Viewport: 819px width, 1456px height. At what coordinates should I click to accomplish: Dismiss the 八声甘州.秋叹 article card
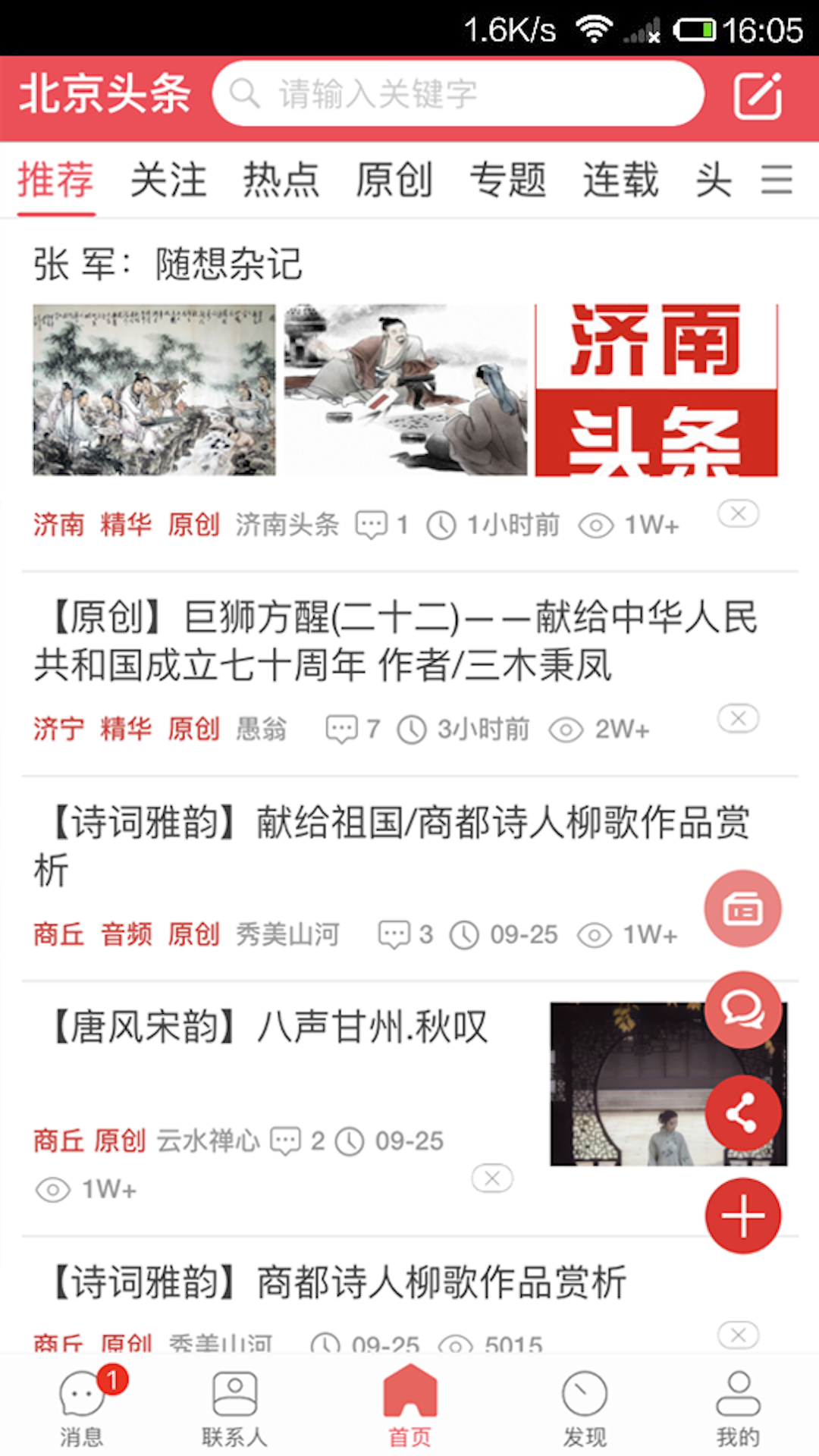(492, 1178)
